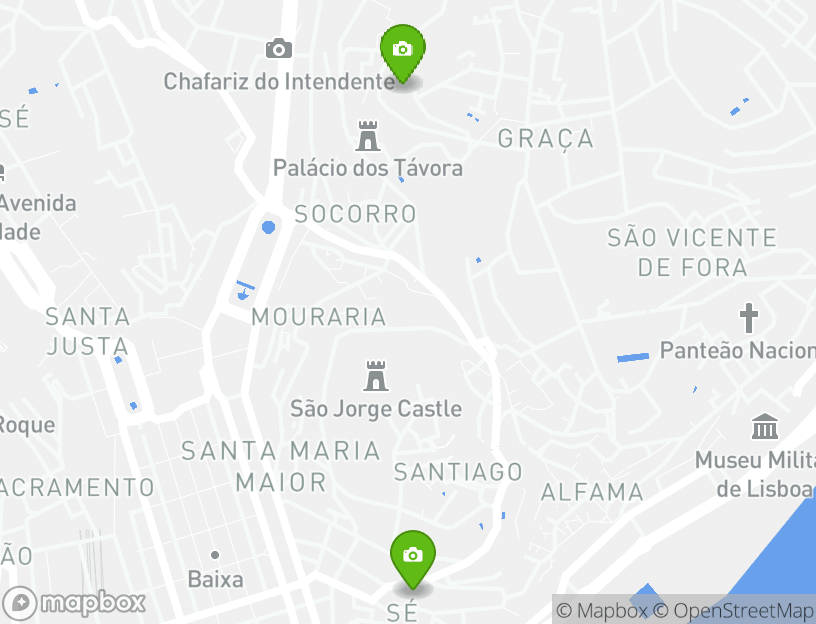
Task: Open the © OpenStreetMap attribution link
Action: [x=734, y=610]
